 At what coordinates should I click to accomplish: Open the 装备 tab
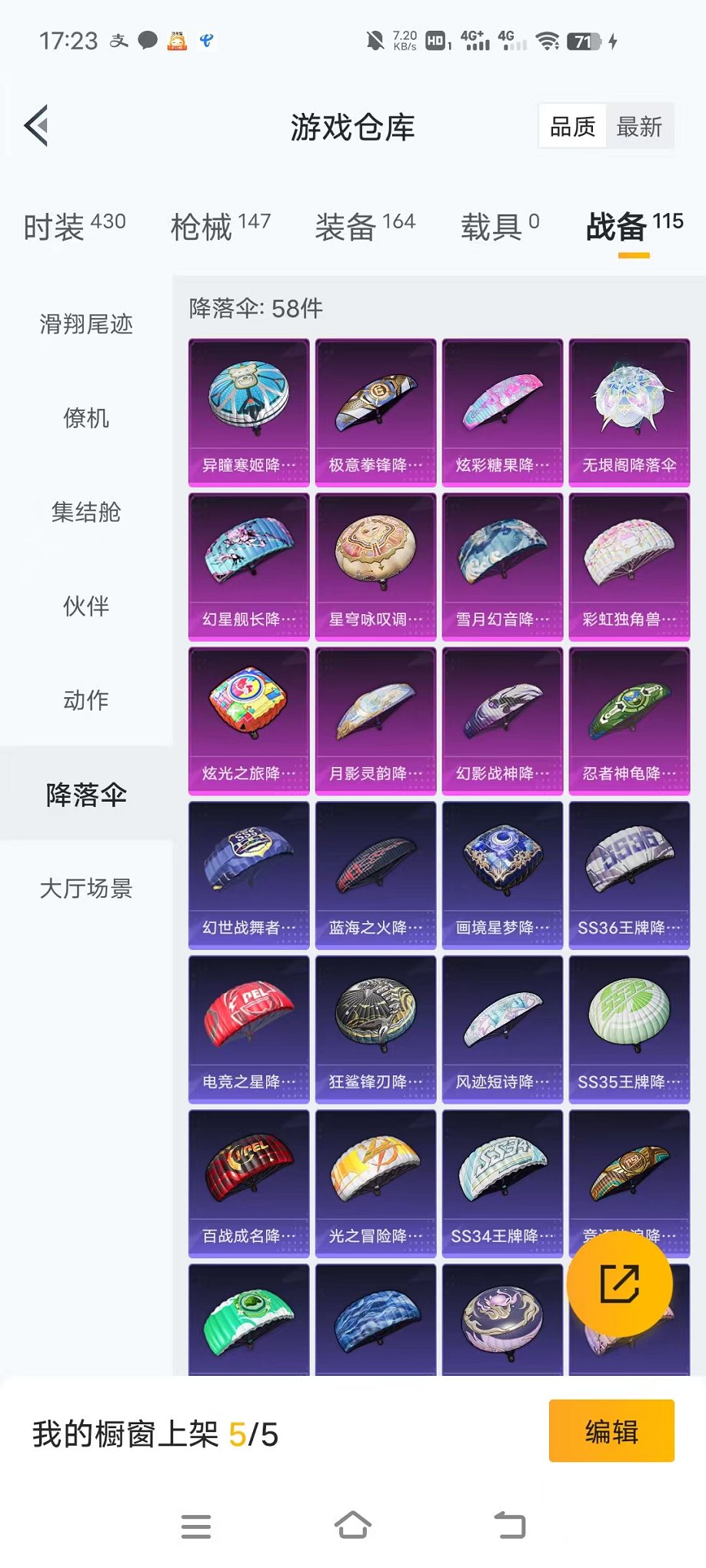click(x=365, y=226)
